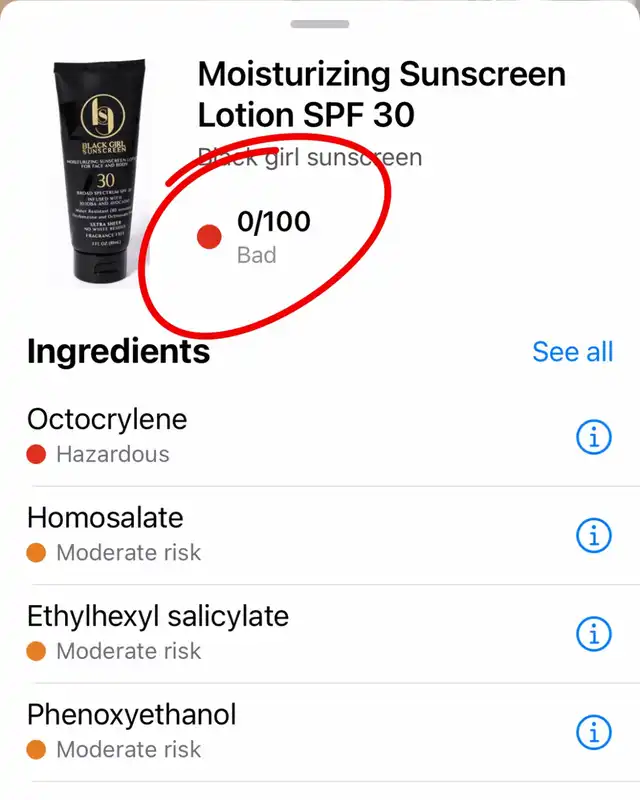
Task: Tap the sheet grabber handle at top
Action: 319,24
